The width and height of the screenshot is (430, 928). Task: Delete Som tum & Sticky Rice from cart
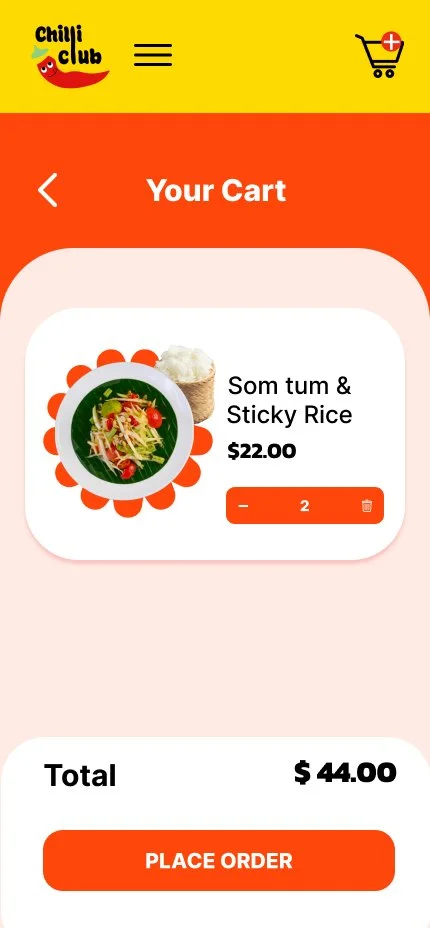point(367,505)
